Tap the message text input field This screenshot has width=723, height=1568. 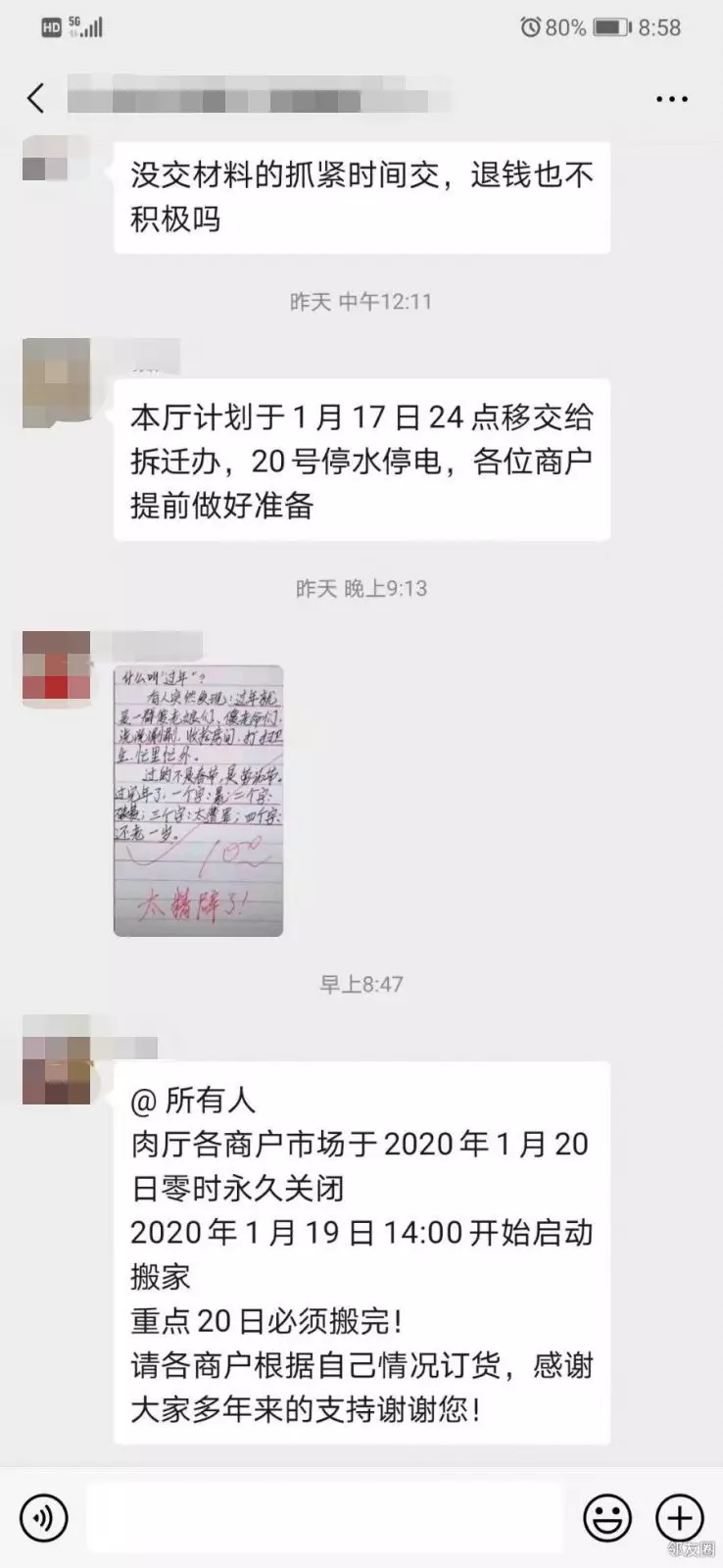point(326,1518)
